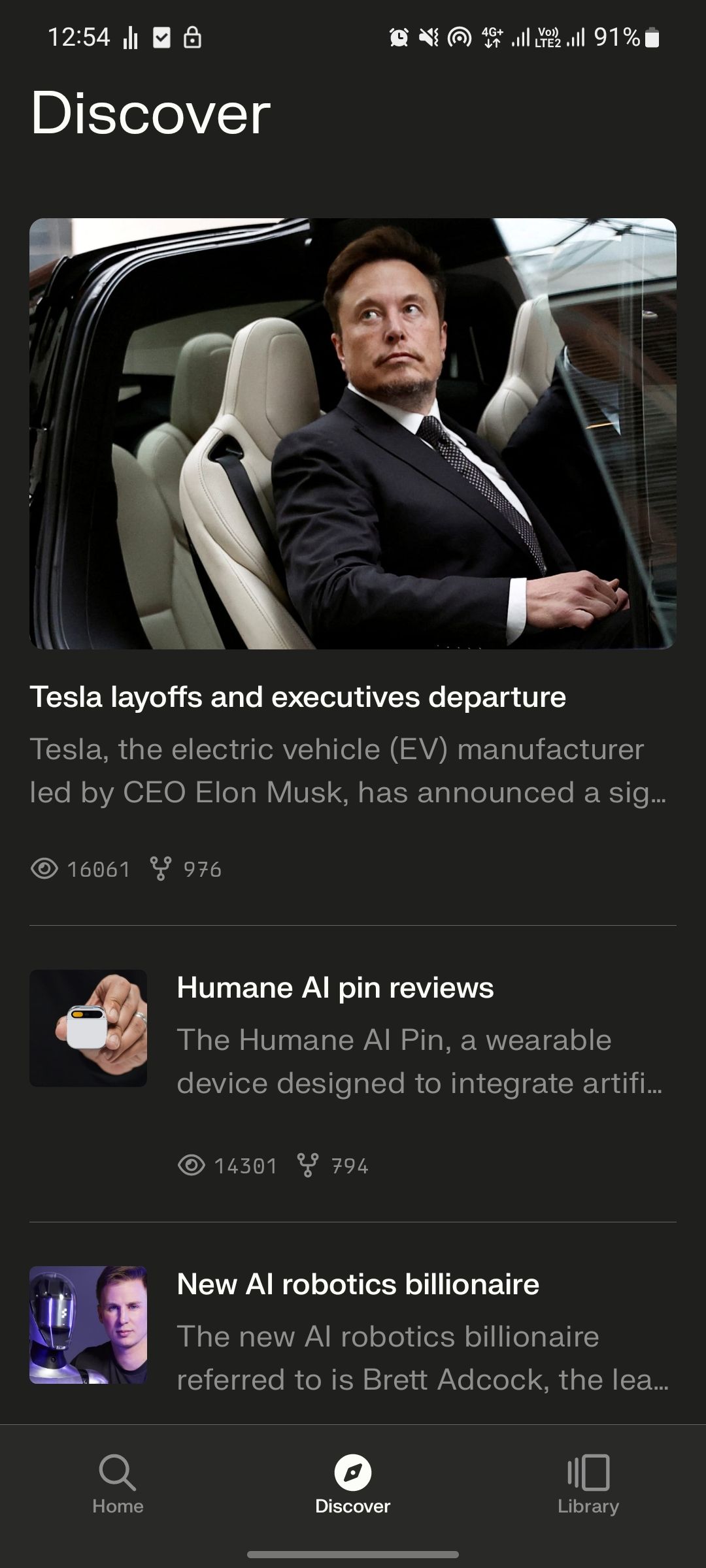The width and height of the screenshot is (706, 1568).
Task: Switch to the Home tab
Action: [118, 1493]
